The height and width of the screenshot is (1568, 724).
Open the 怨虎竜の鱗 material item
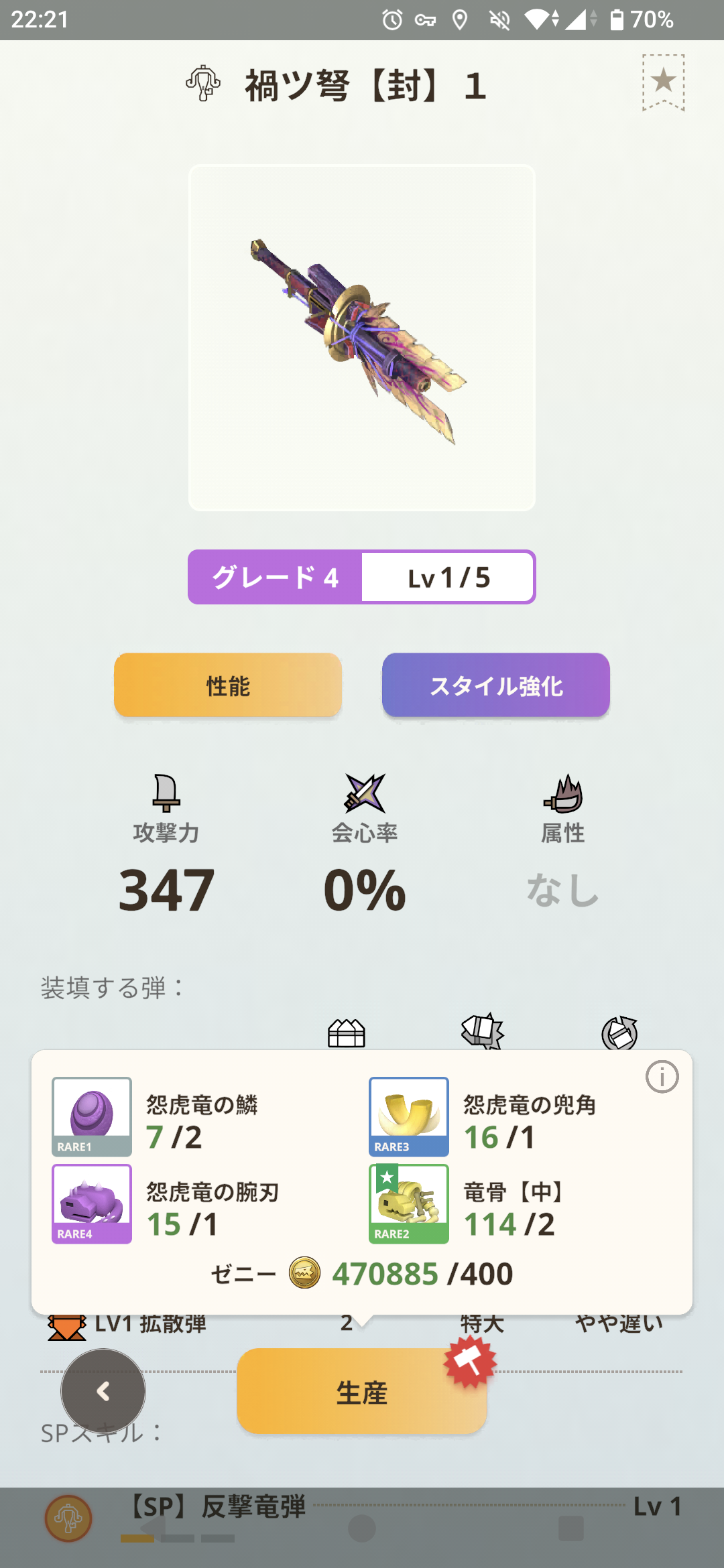pyautogui.click(x=92, y=1116)
